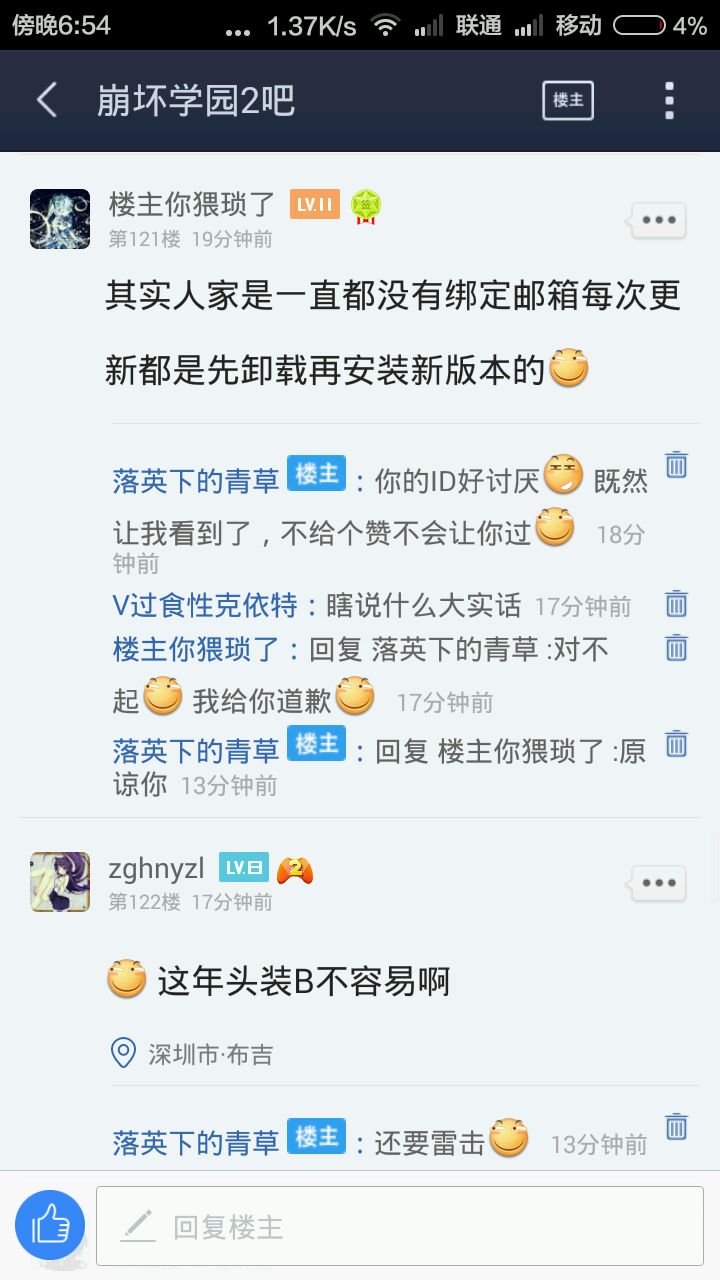Delete the apology reply 对不起 我给你道歉

677,648
